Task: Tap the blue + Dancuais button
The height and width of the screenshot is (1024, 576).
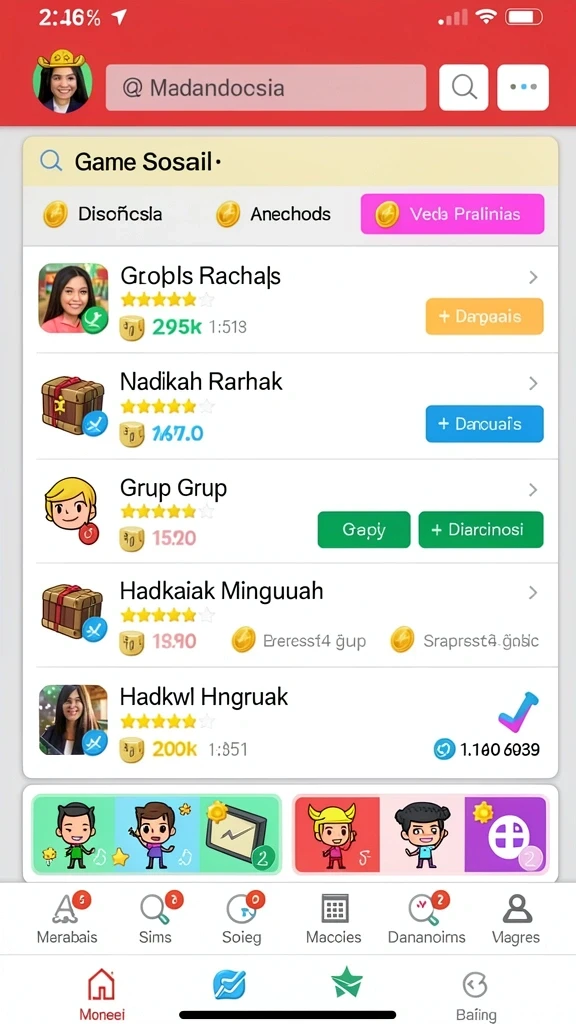Action: (484, 424)
